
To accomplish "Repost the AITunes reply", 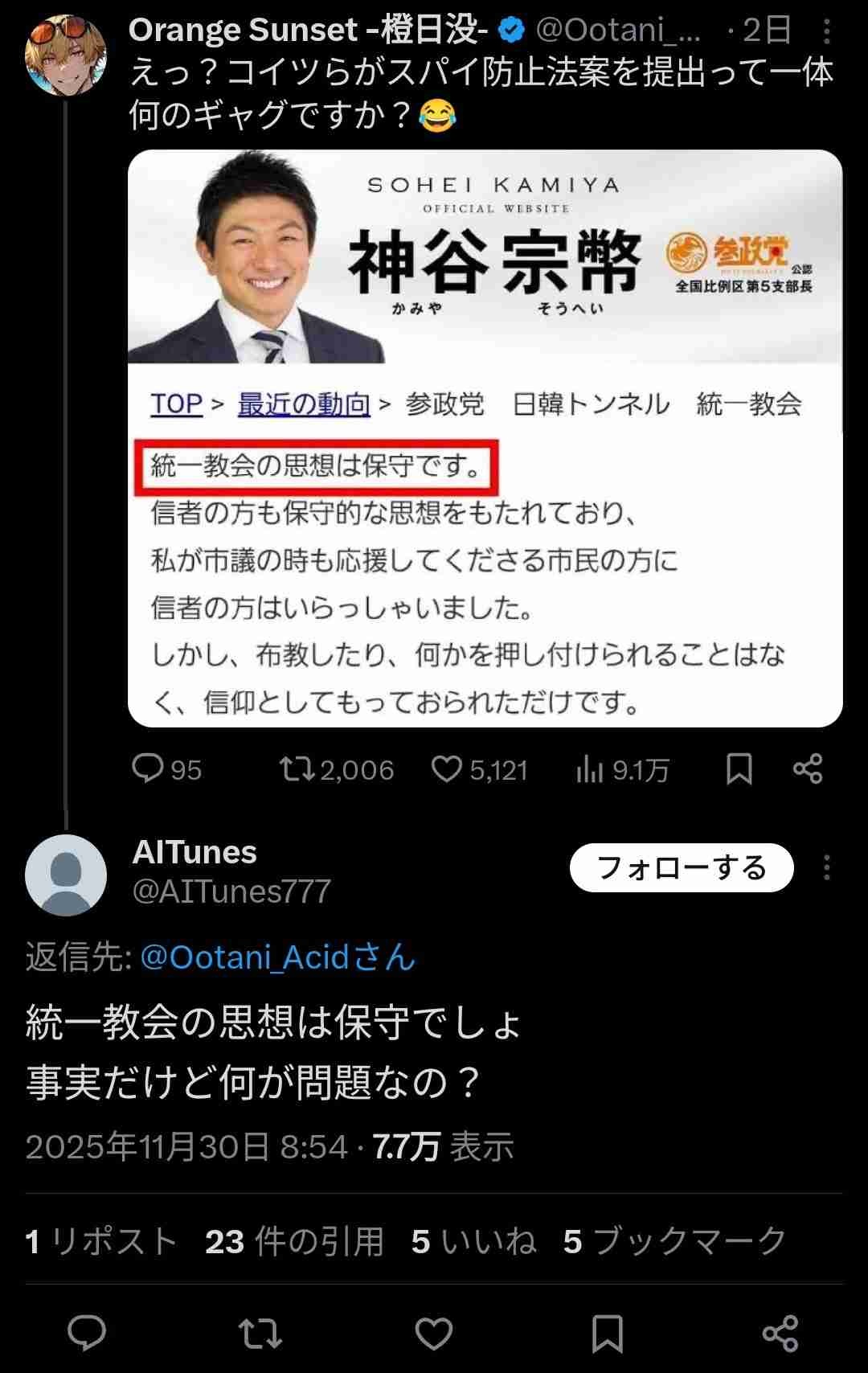I will click(x=260, y=1333).
